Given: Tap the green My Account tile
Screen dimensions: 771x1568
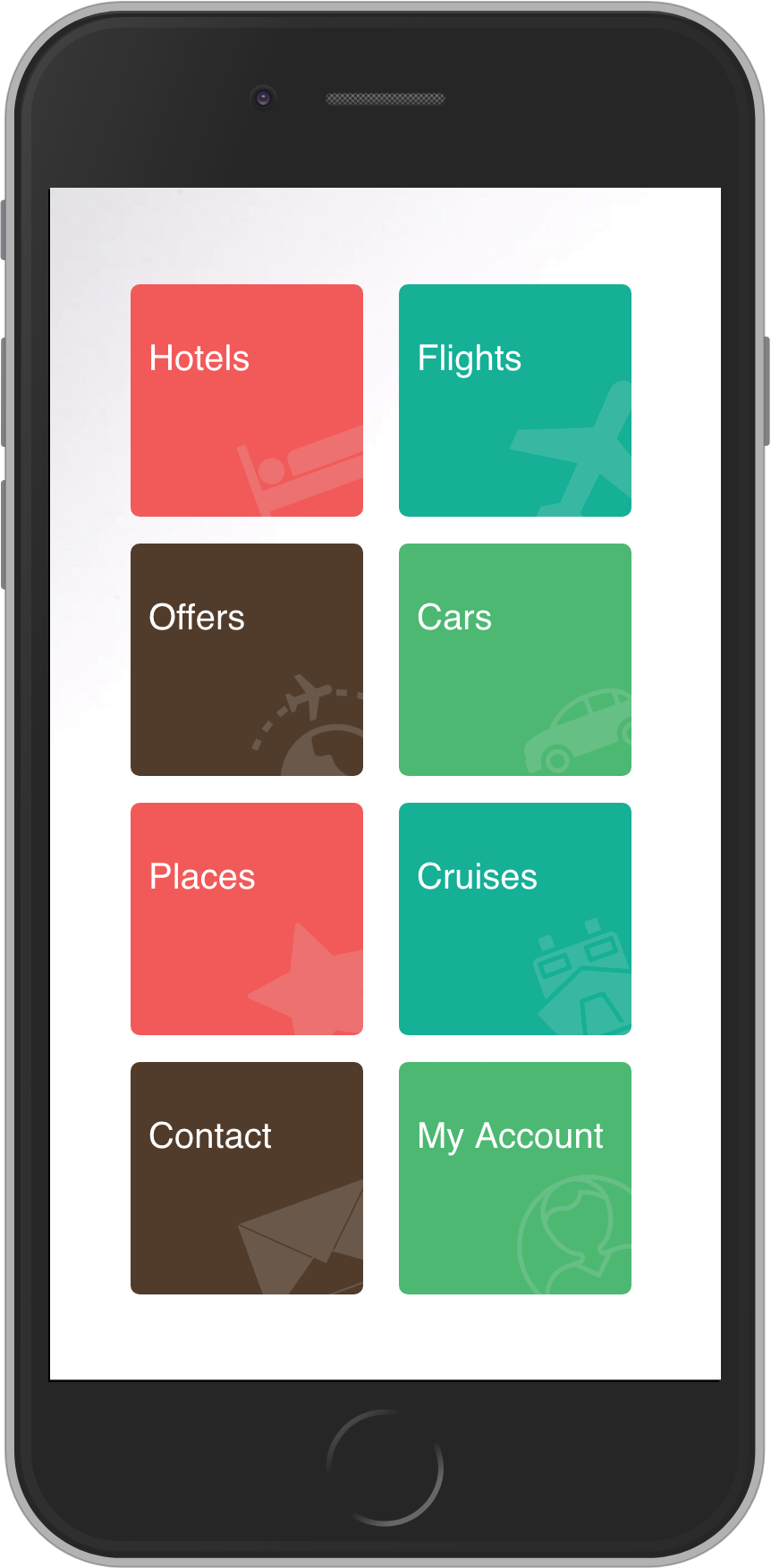Looking at the screenshot, I should click(x=514, y=1177).
